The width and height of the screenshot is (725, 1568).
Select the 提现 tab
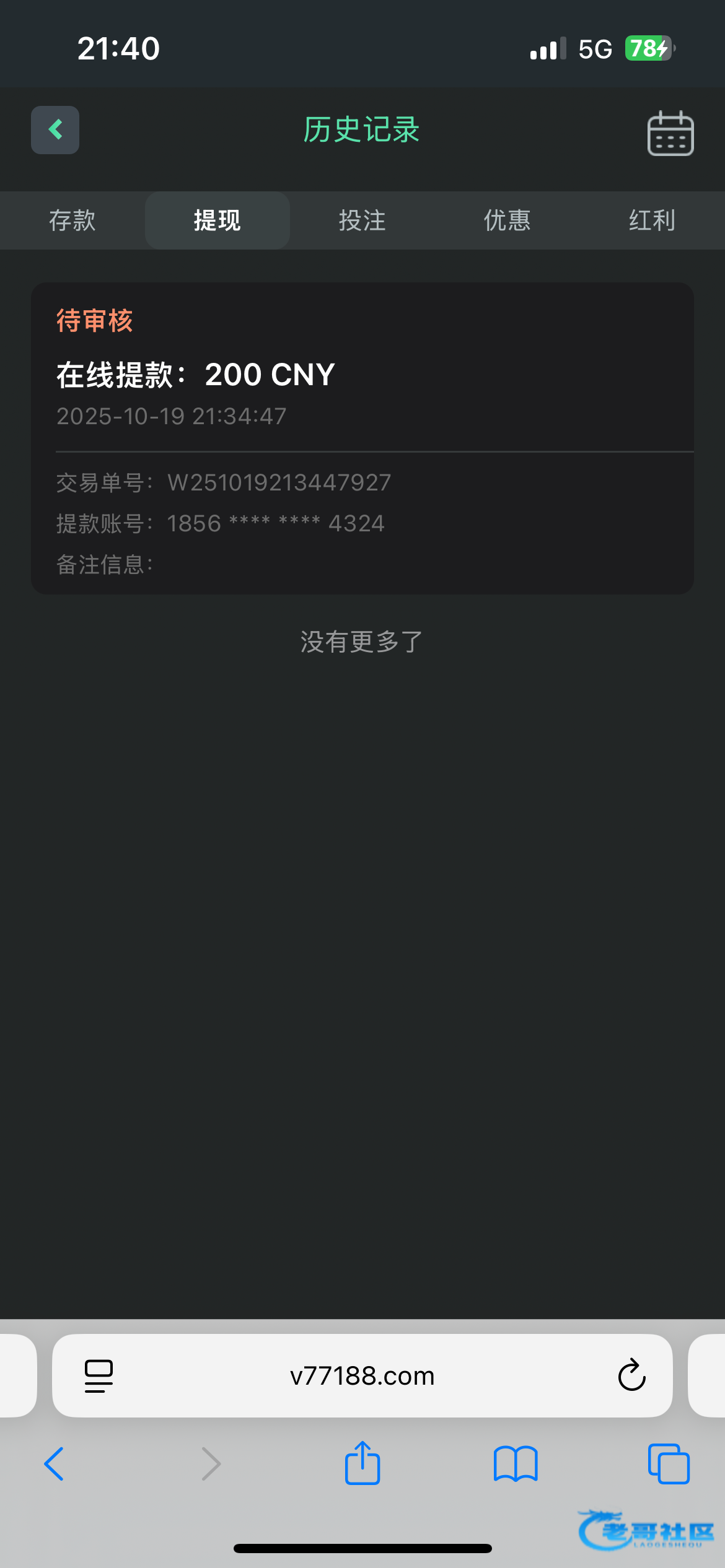click(217, 220)
